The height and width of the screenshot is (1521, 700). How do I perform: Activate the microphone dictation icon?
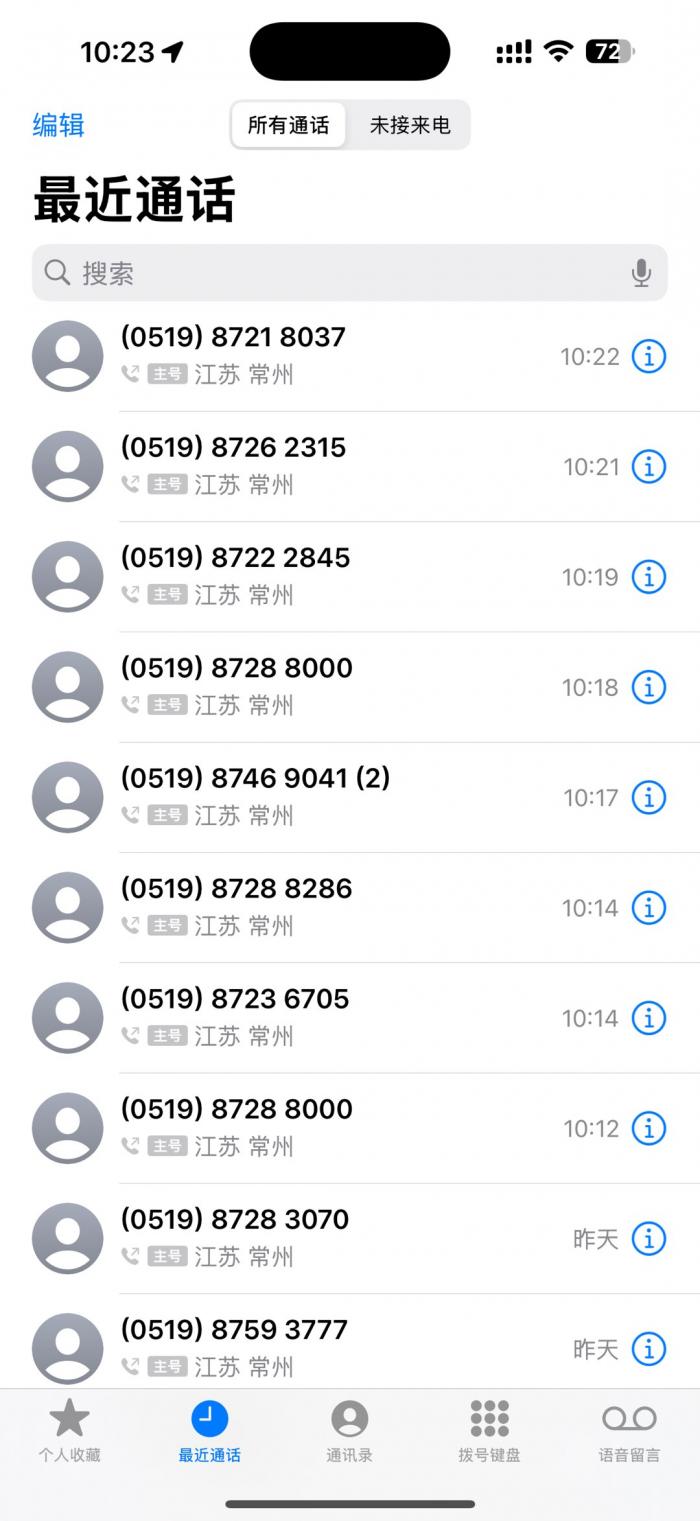[641, 273]
